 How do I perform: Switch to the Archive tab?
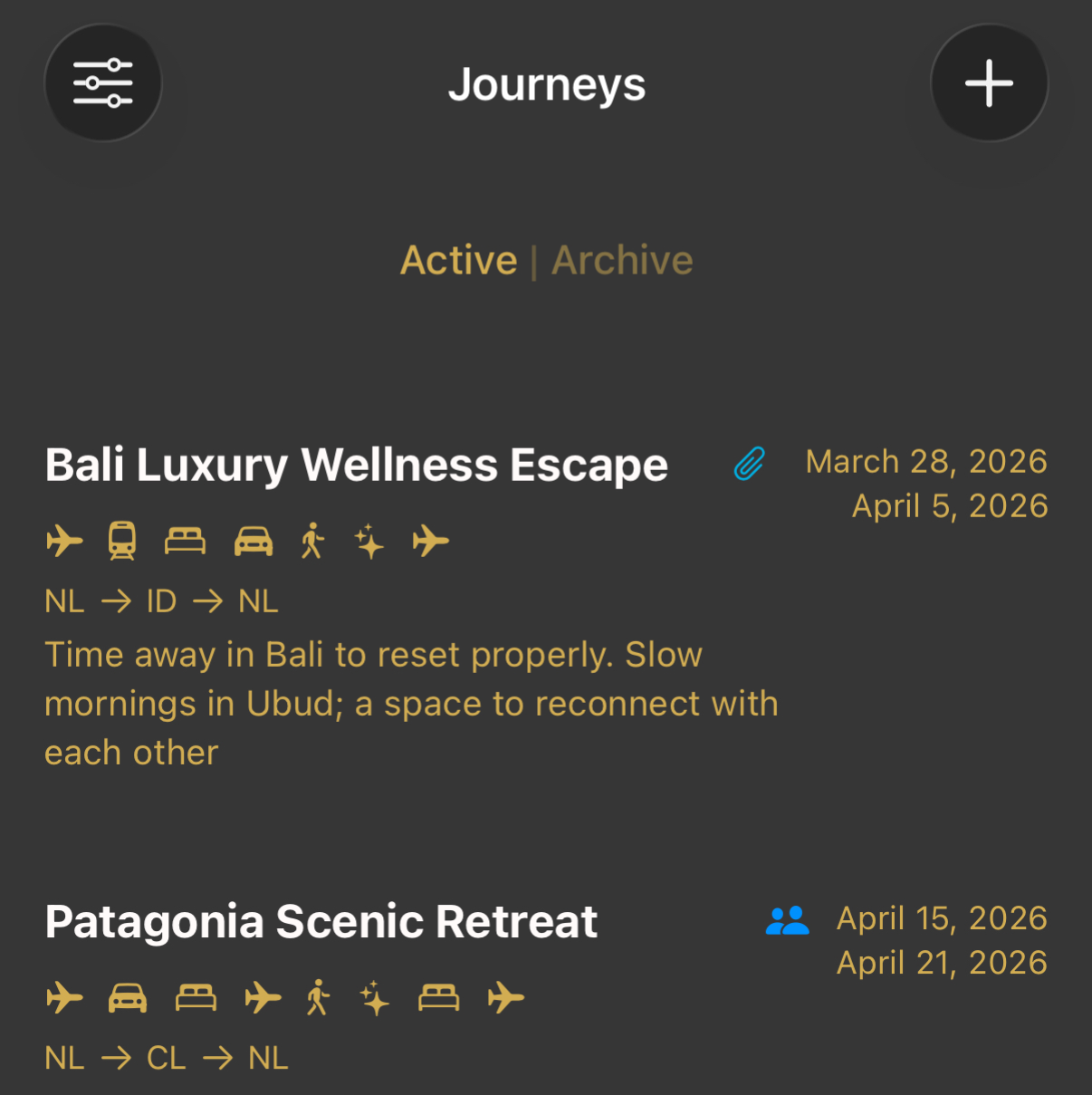[x=622, y=260]
